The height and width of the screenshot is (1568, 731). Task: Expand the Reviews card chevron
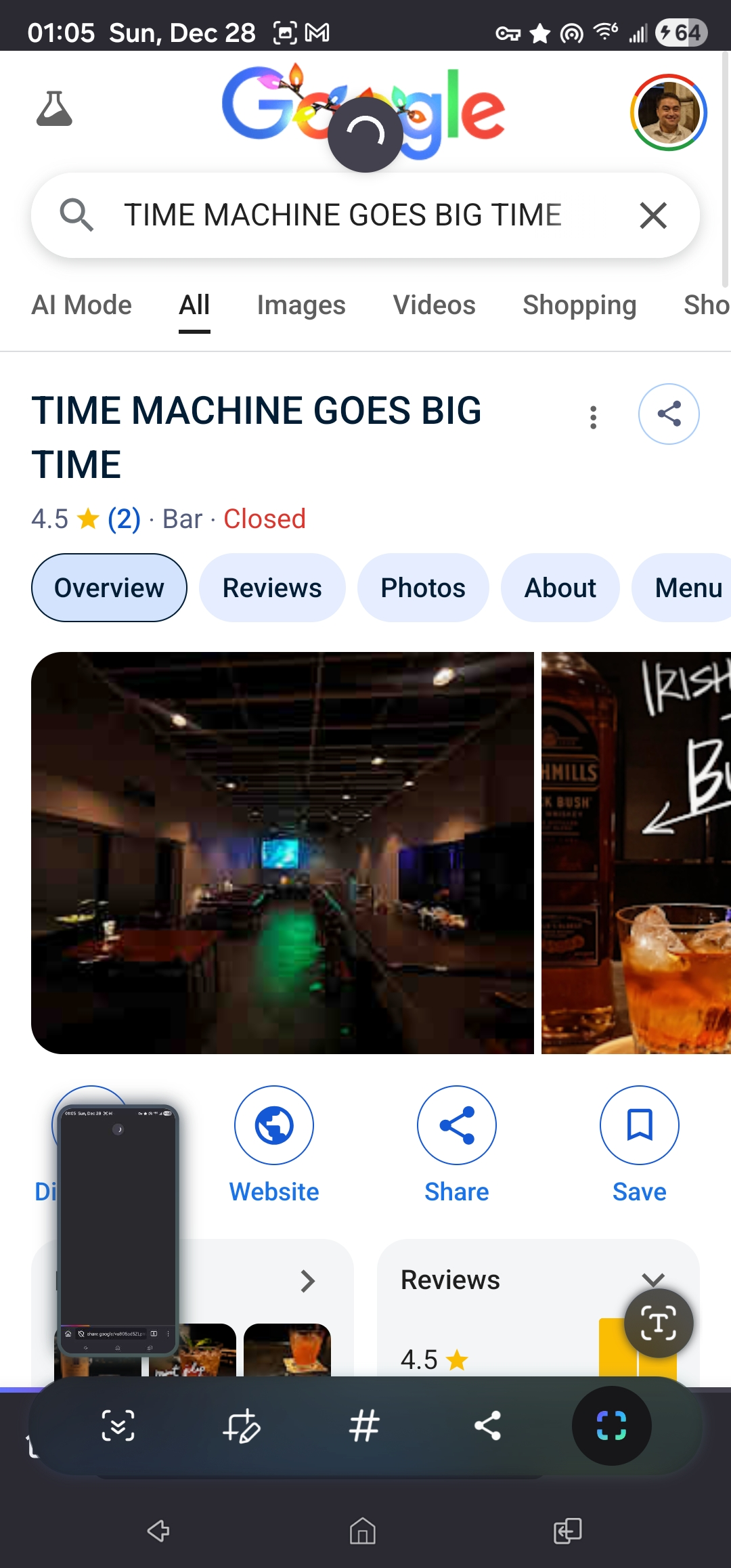652,1279
